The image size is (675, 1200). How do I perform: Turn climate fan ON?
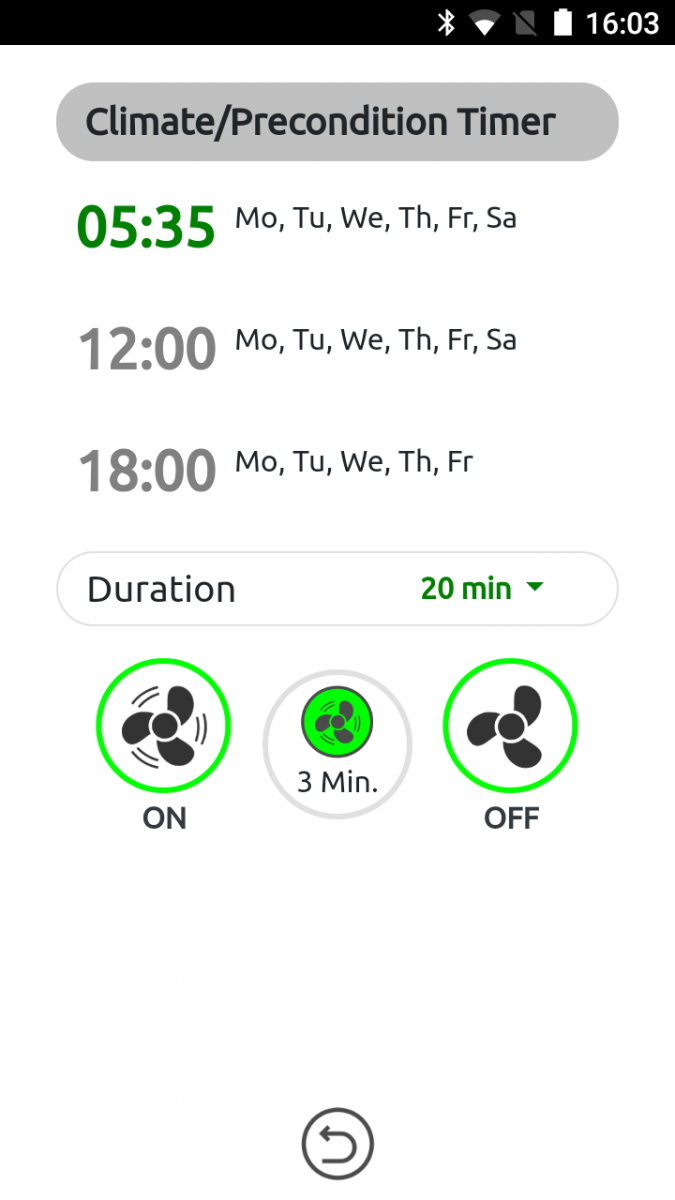point(164,727)
